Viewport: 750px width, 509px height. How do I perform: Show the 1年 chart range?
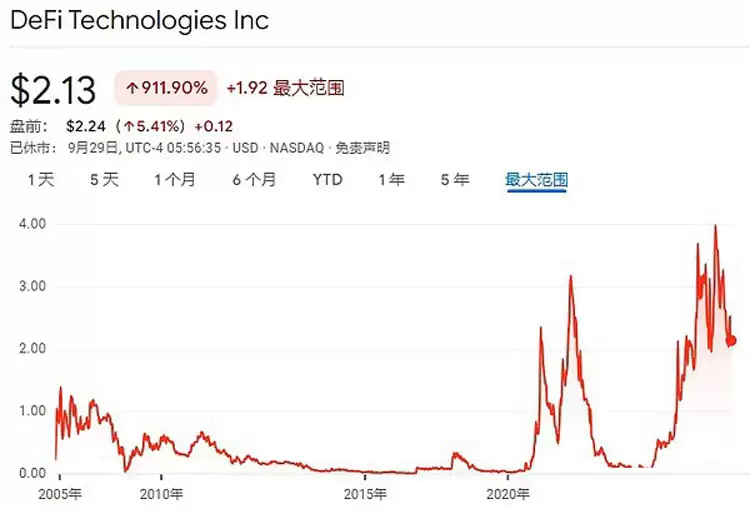[391, 180]
